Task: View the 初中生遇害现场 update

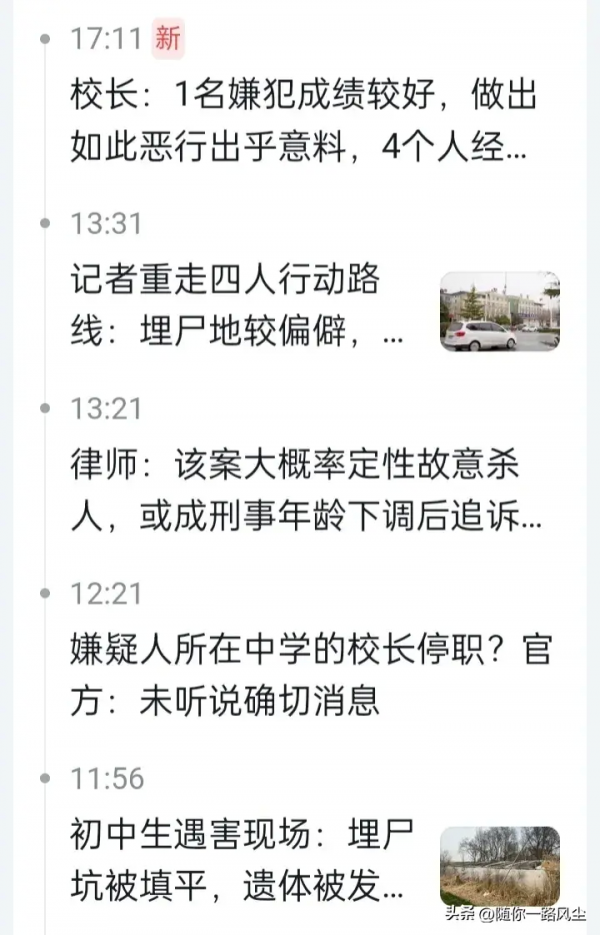Action: point(240,861)
